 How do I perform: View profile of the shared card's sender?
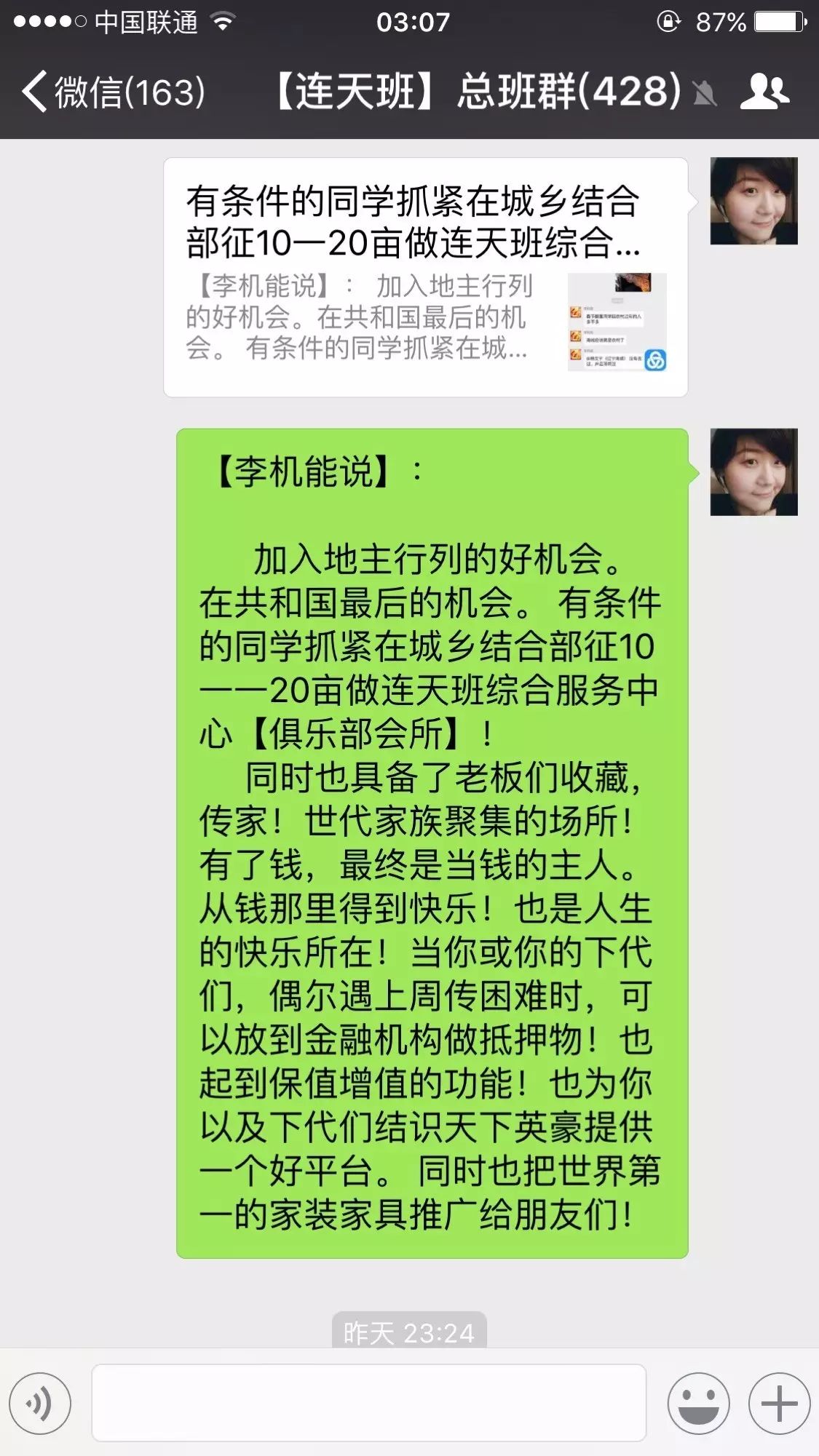click(753, 201)
